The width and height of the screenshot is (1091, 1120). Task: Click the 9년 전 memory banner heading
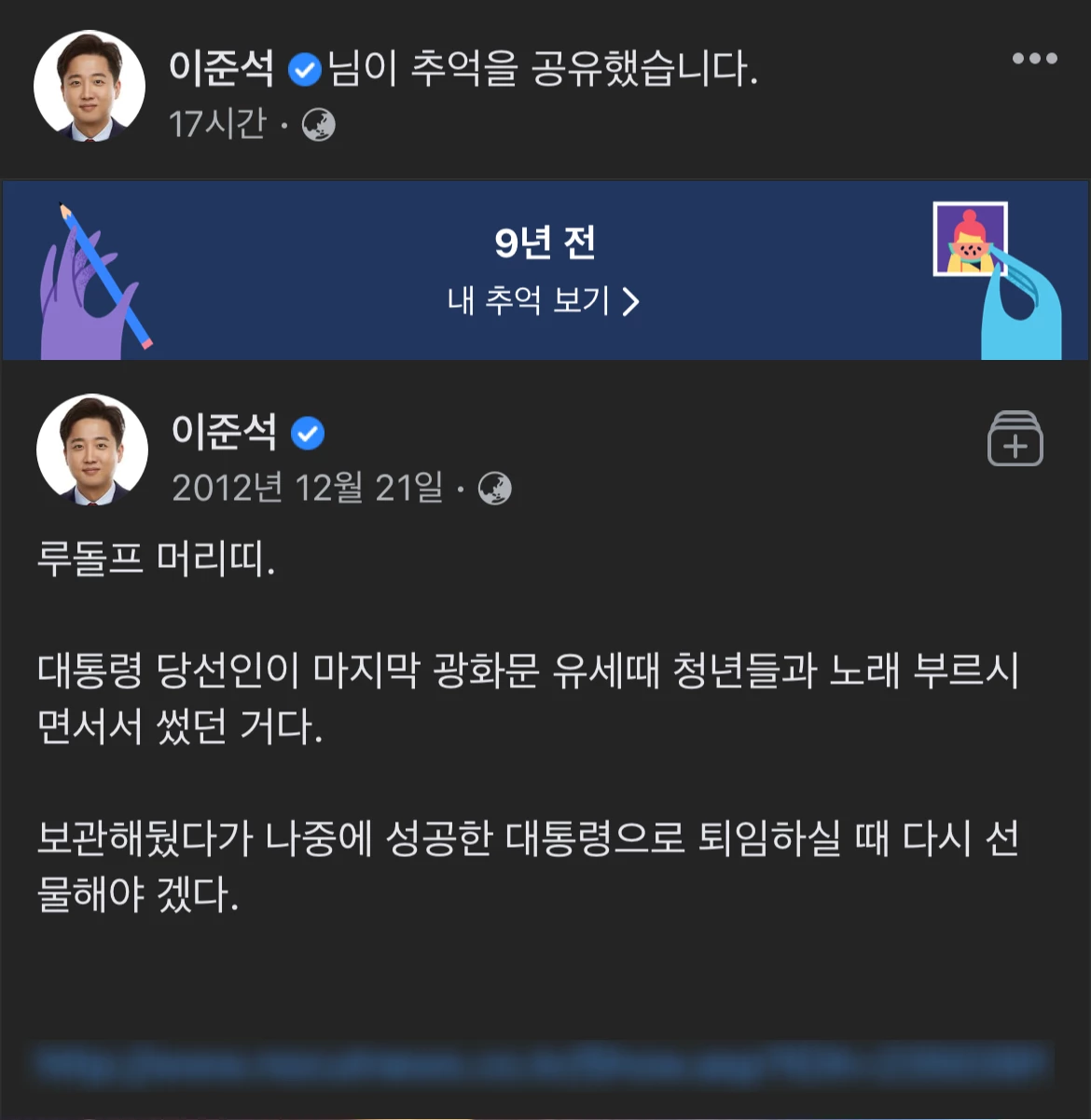point(545,242)
